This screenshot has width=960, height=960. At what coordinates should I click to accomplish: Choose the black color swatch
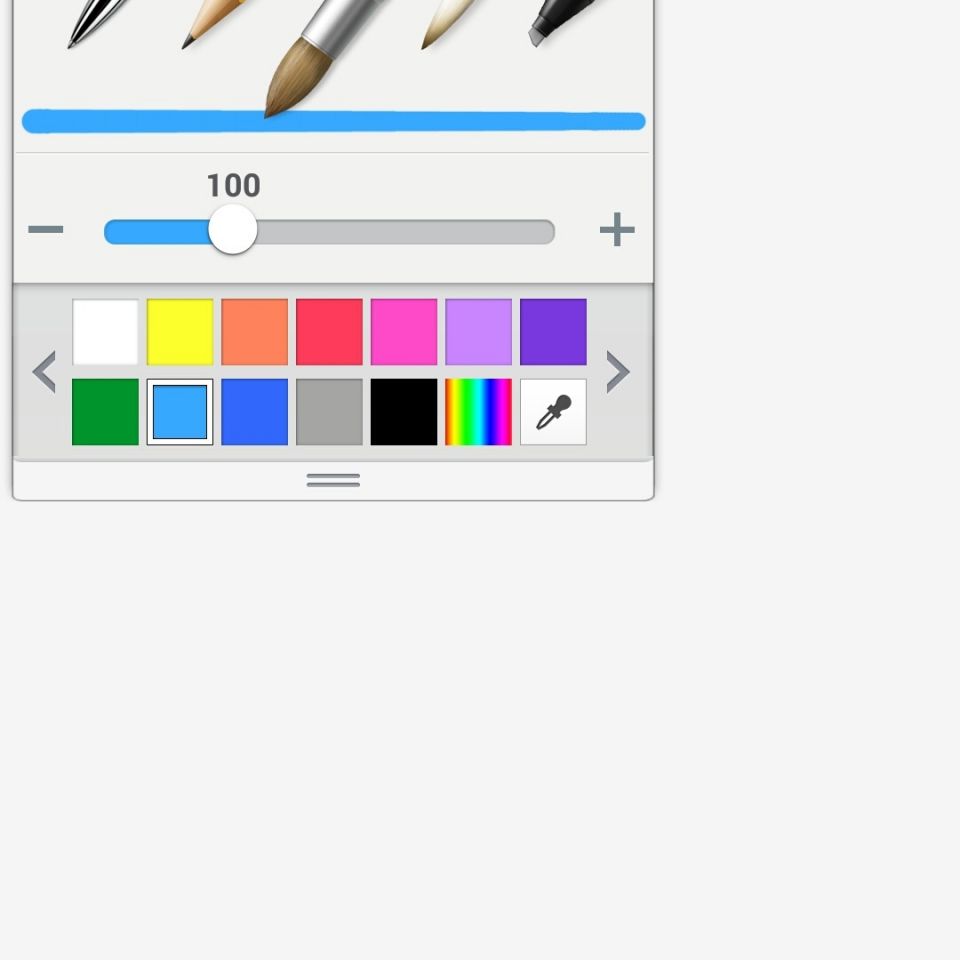tap(404, 412)
